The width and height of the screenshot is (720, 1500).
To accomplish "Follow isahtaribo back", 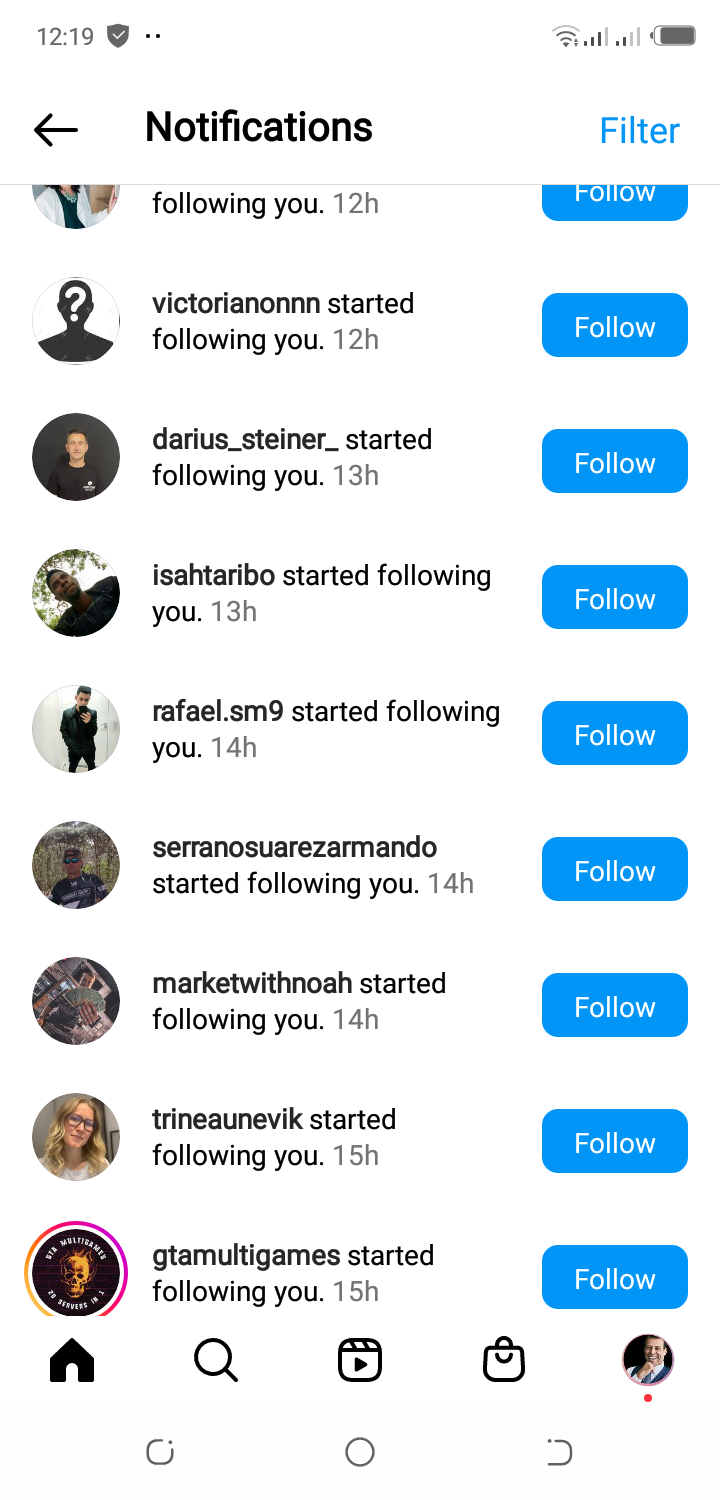I will 614,598.
